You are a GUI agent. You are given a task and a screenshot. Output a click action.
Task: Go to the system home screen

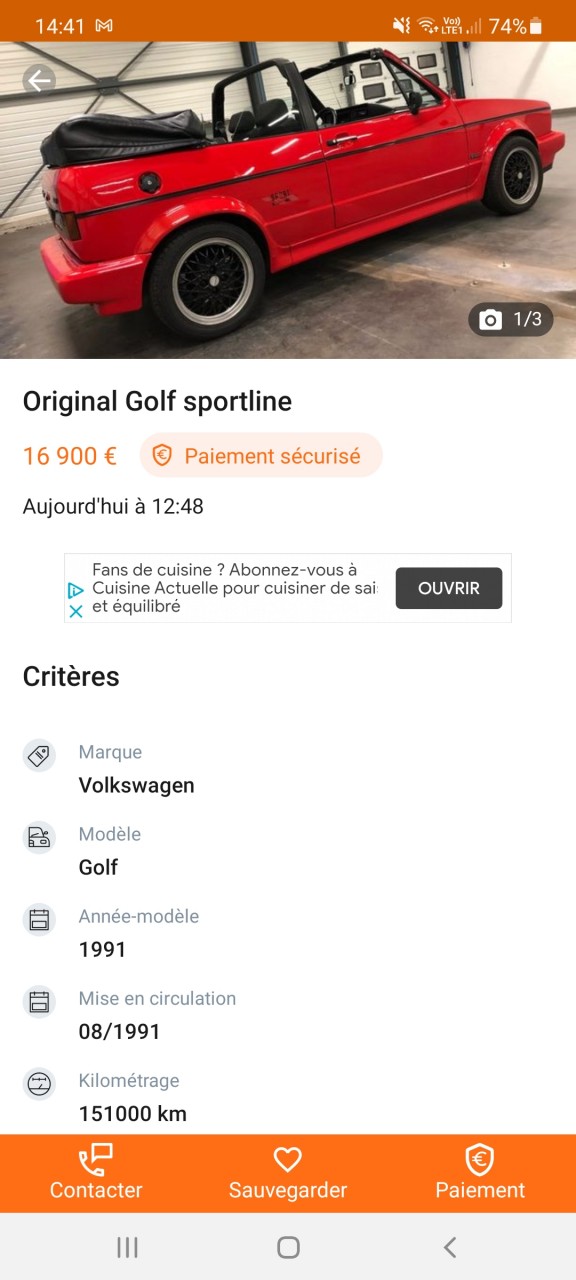(288, 1247)
